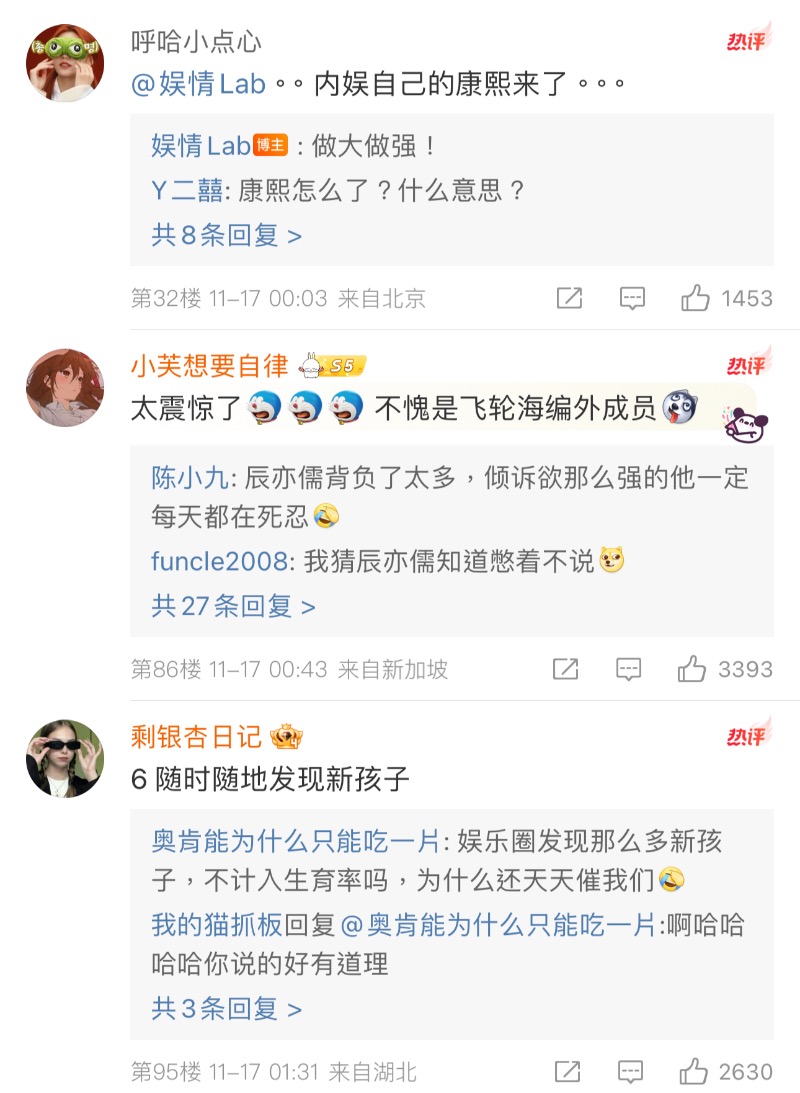800x1093 pixels.
Task: Open replier funcle2008's profile
Action: [219, 562]
